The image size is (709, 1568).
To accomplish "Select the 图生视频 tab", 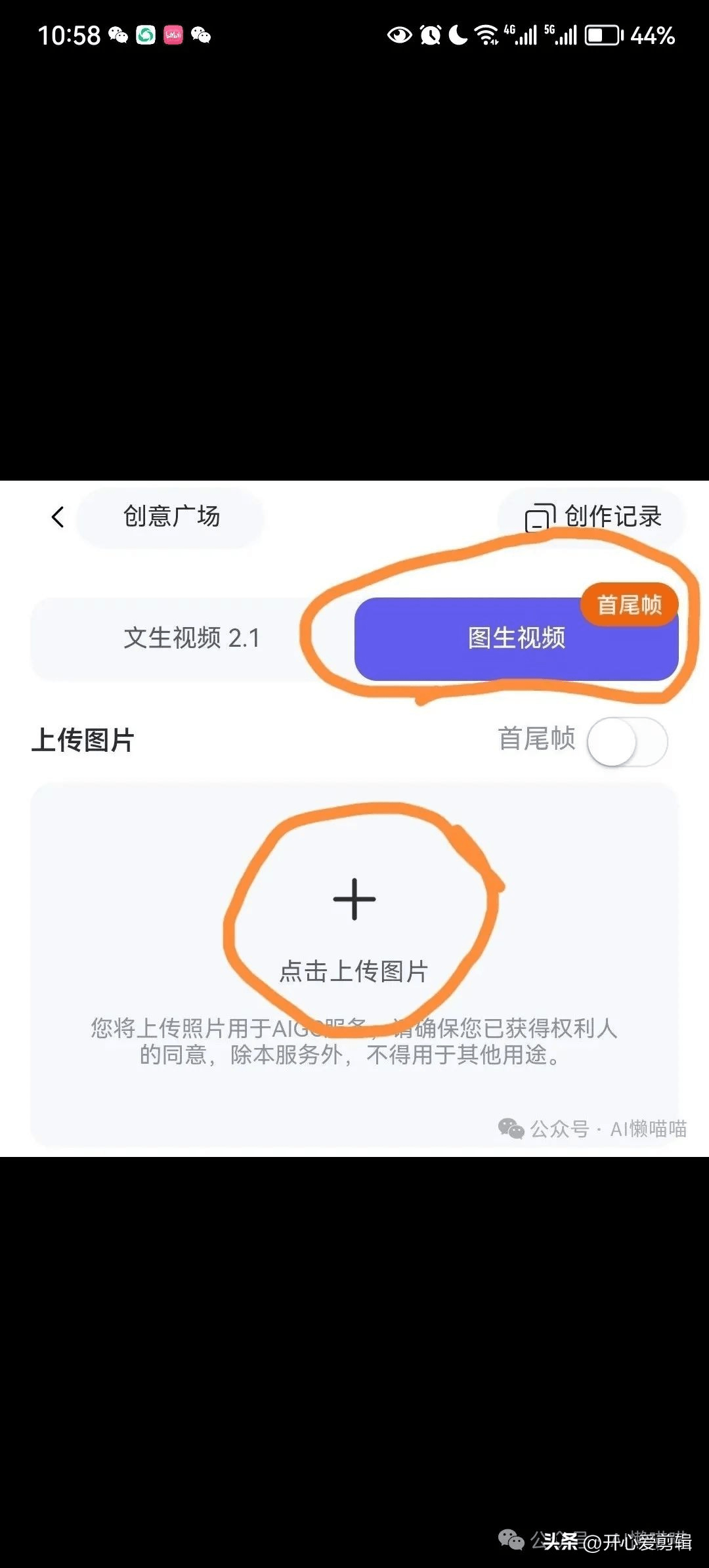I will point(516,638).
